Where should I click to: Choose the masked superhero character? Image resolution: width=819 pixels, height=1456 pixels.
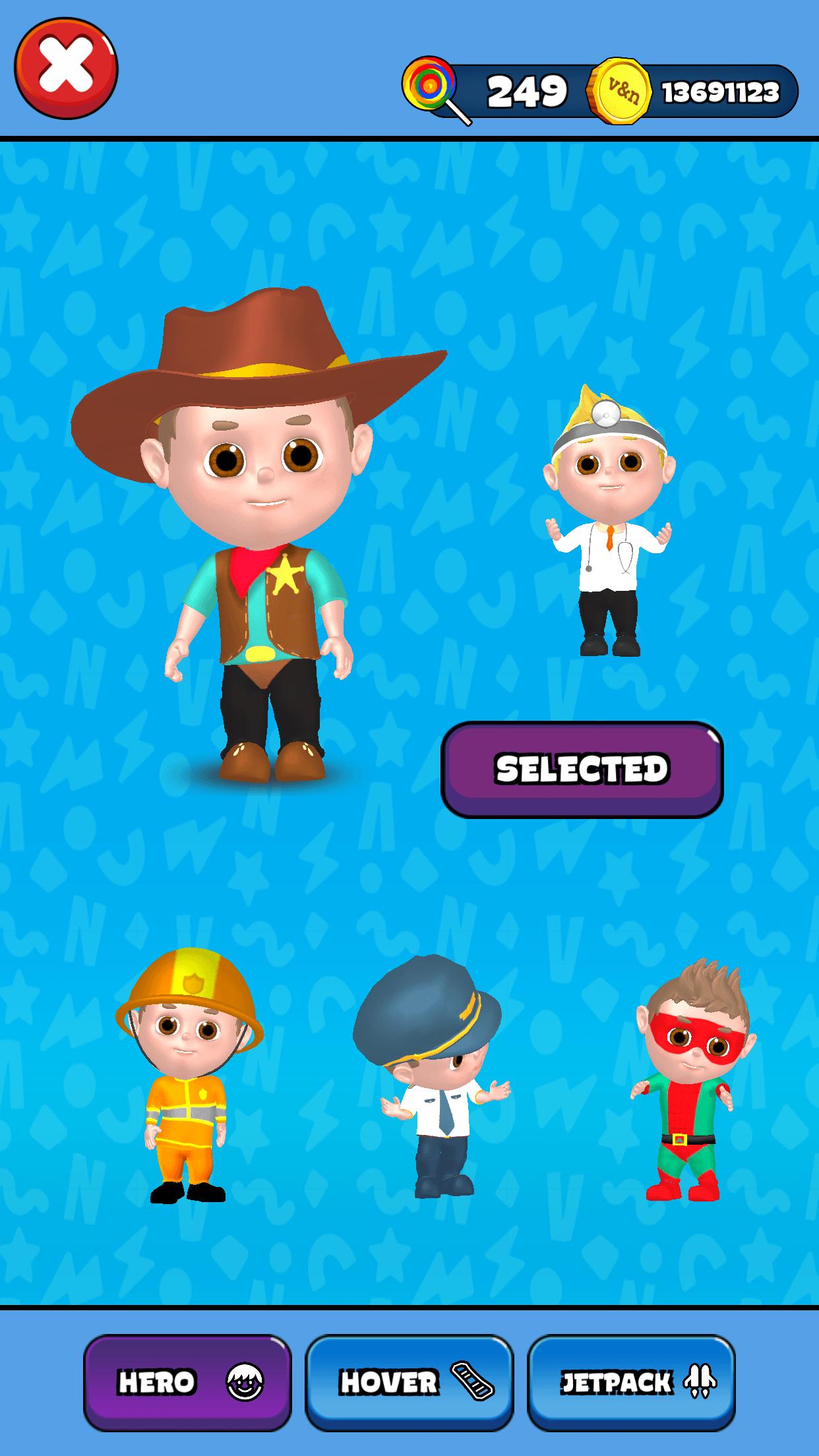pos(688,1081)
